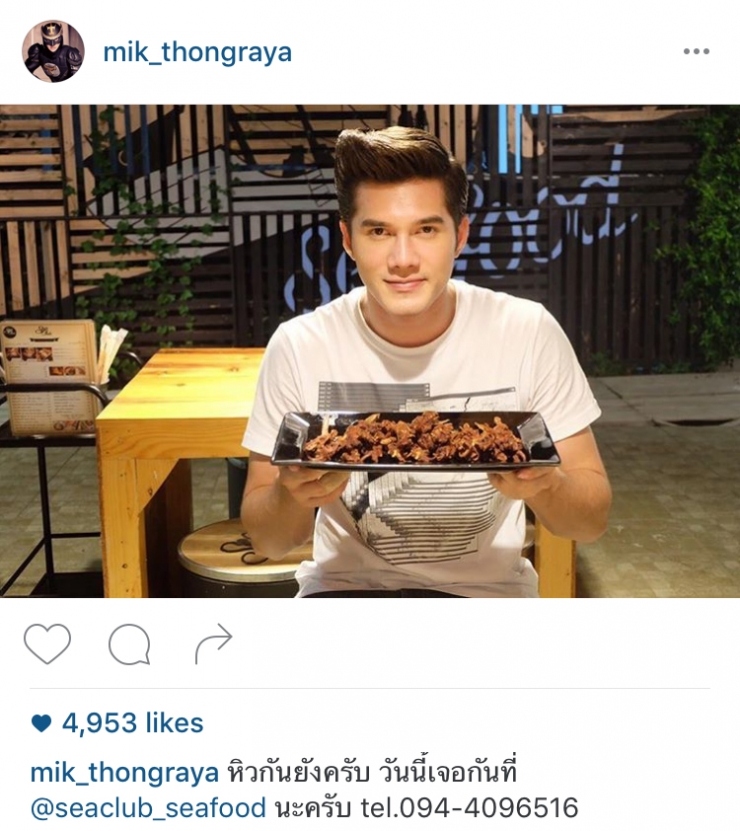Open the @seaclub_seafood mention in the caption
Image resolution: width=740 pixels, height=831 pixels.
148,808
